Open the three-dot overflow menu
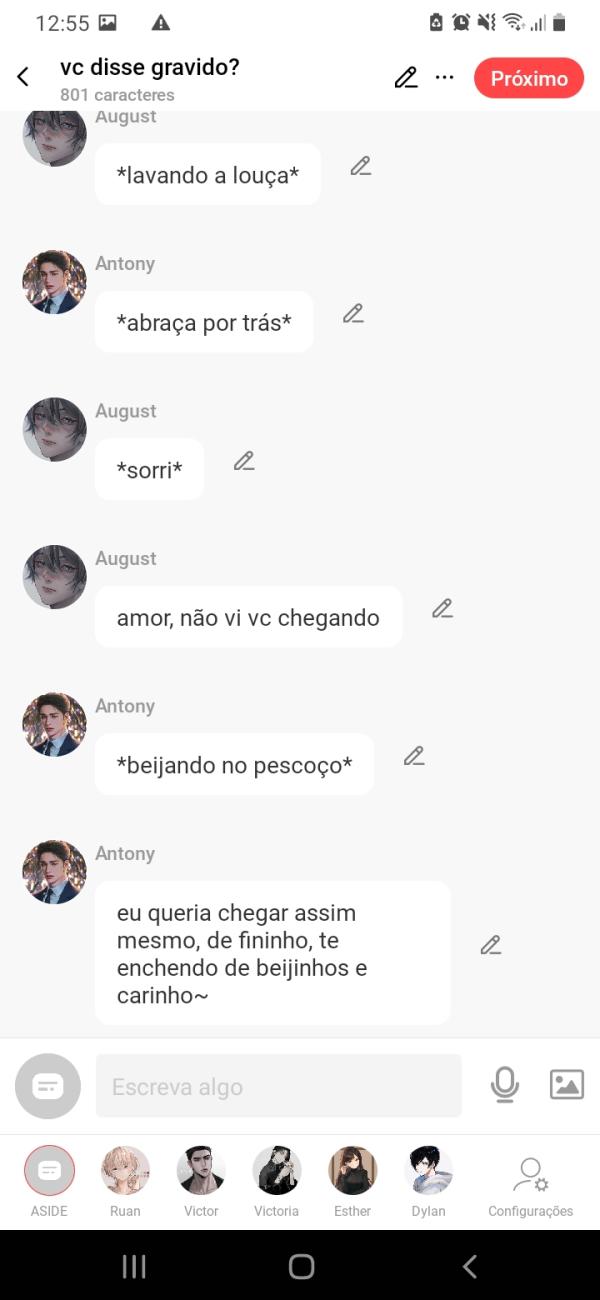 (445, 78)
